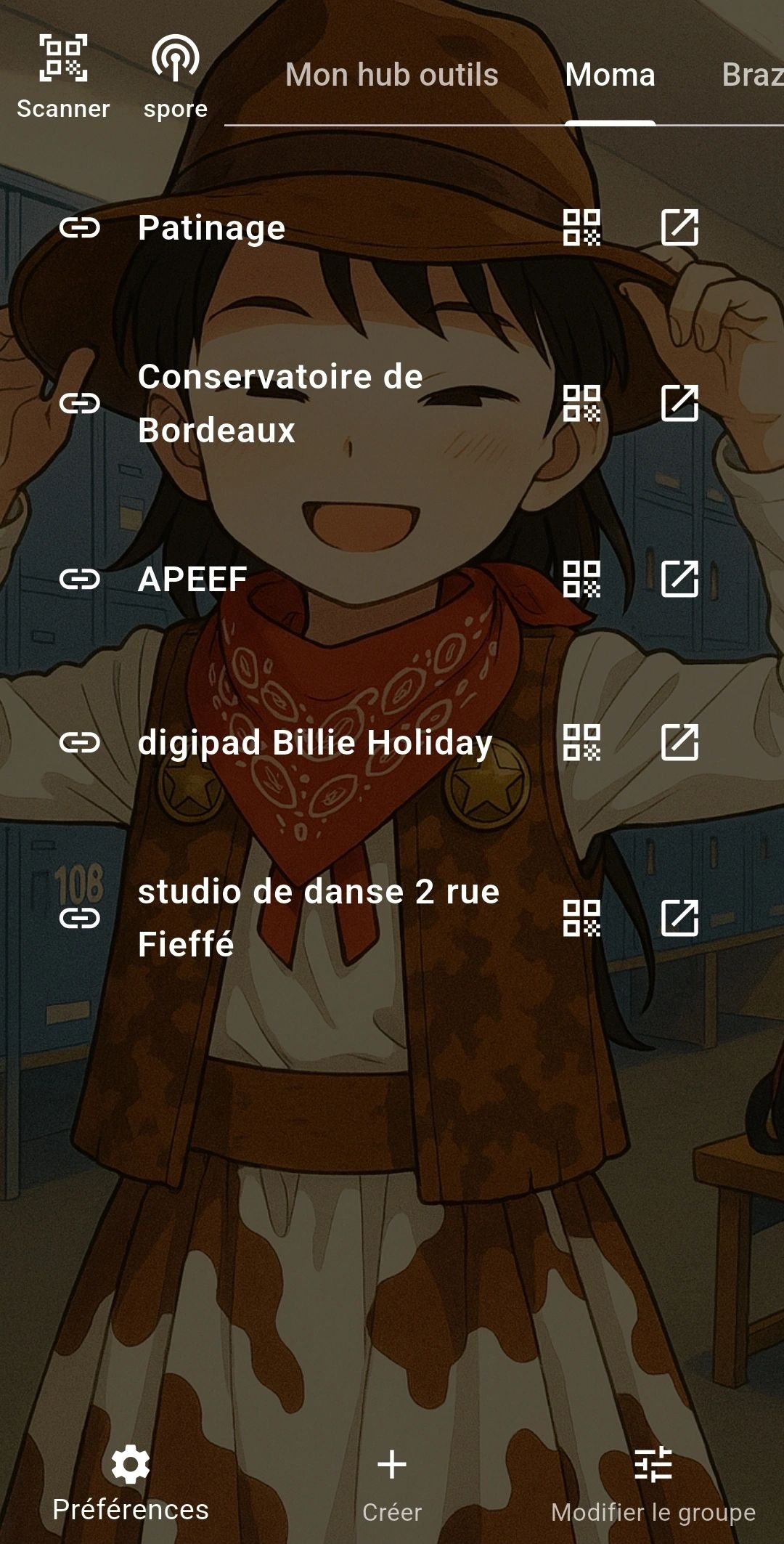Show QR code for Patinage

[581, 228]
